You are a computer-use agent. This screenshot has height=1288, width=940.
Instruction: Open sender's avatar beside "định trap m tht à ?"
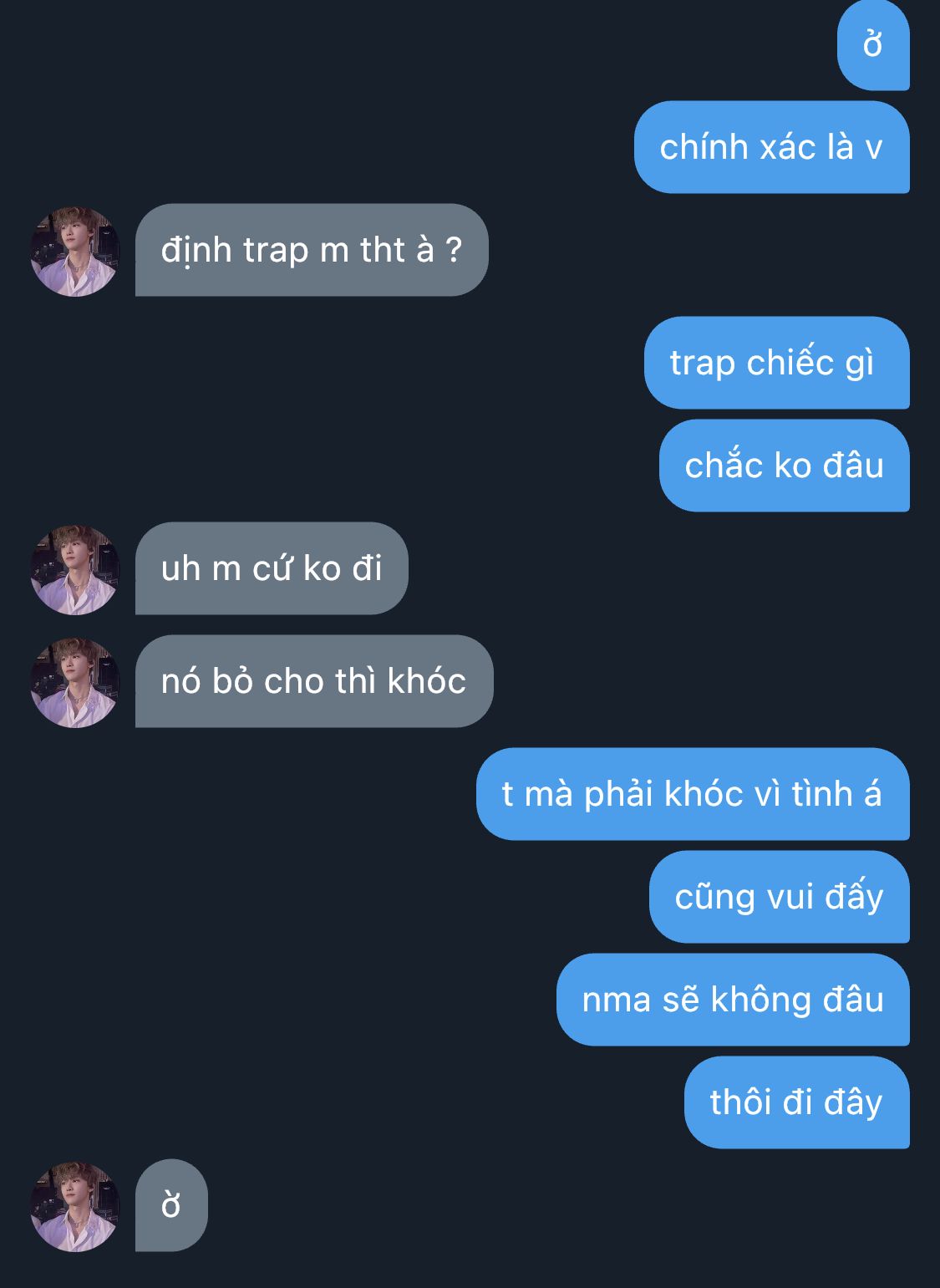[x=75, y=251]
